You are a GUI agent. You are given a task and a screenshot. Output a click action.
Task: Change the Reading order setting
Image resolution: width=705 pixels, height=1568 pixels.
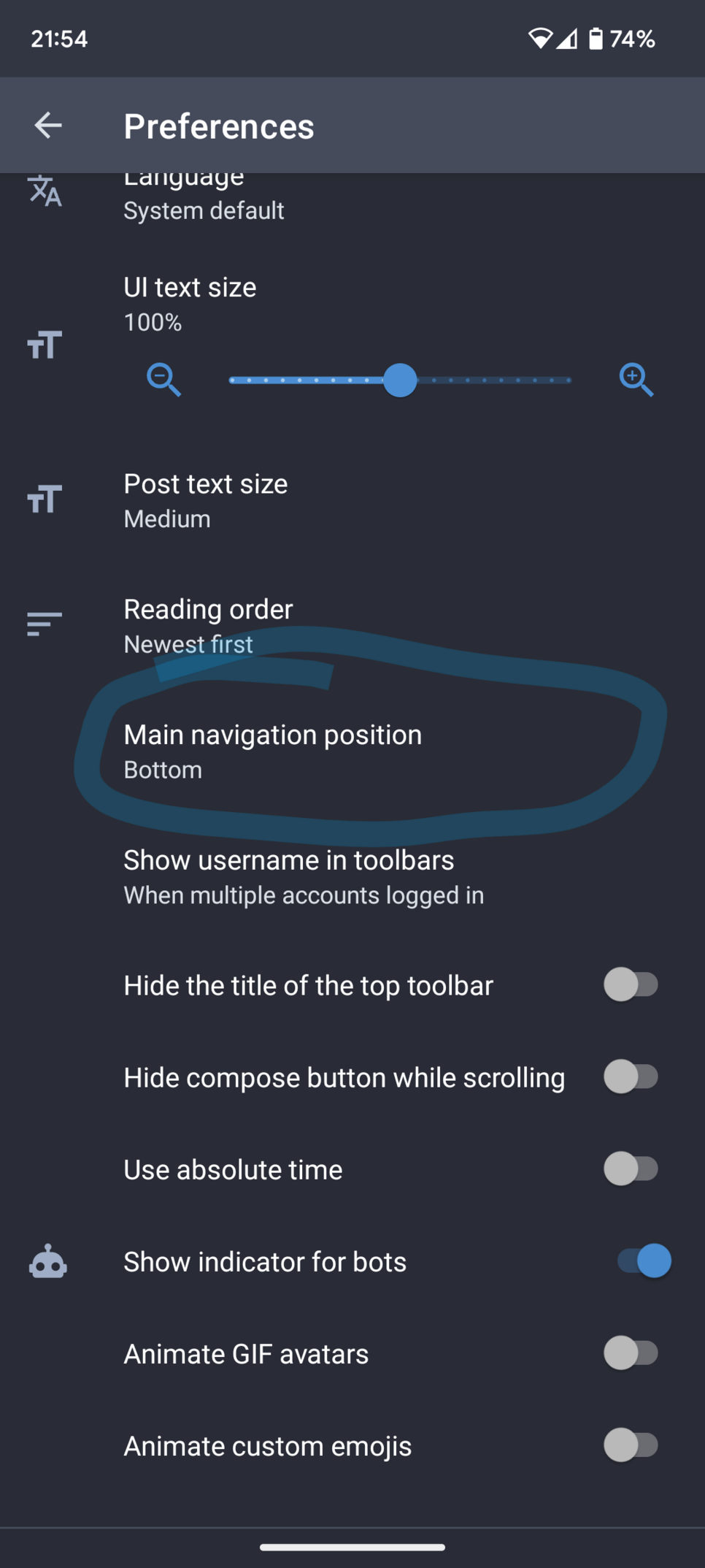[208, 626]
